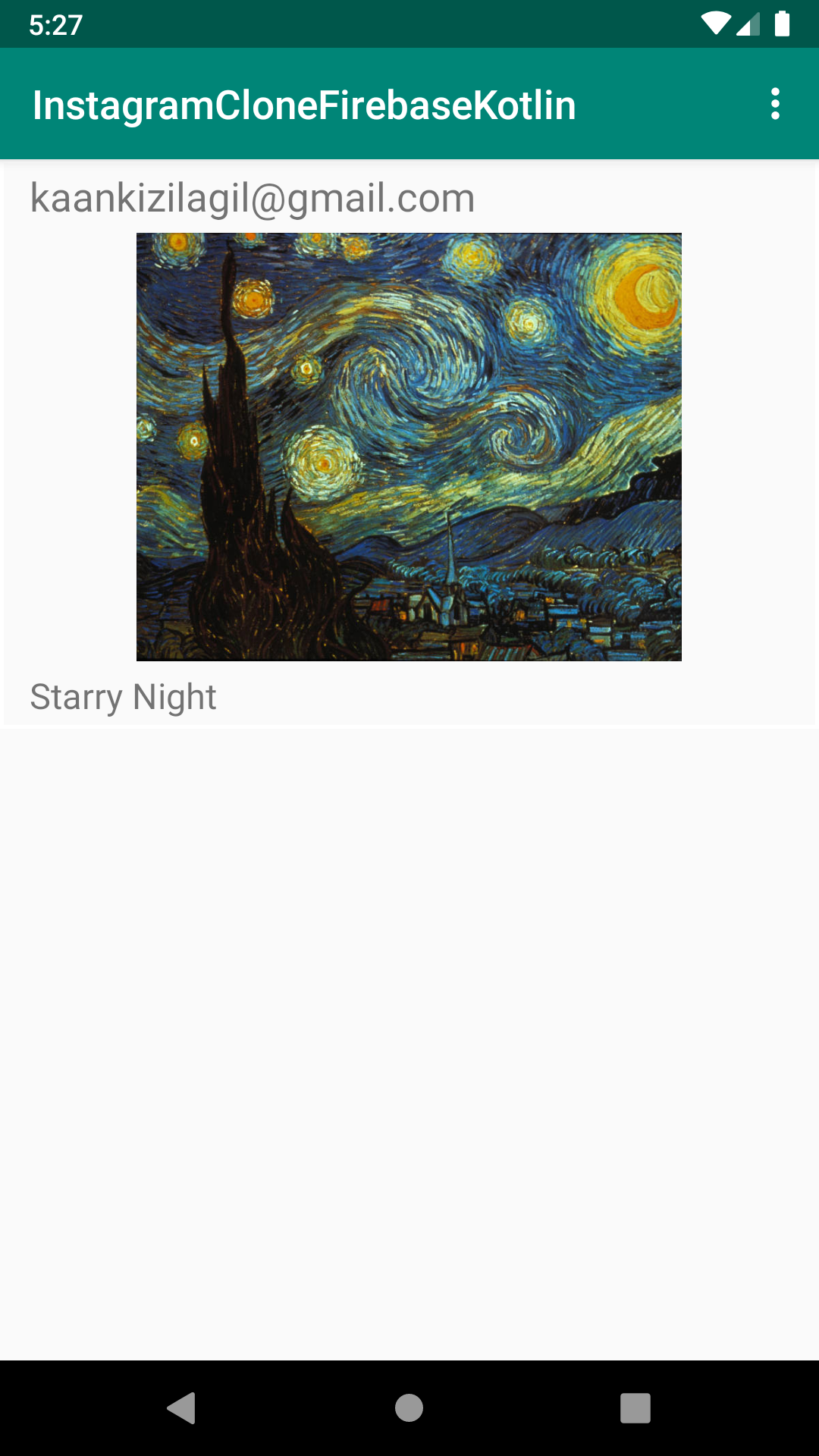819x1456 pixels.
Task: Go back using the system back button
Action: click(182, 1408)
